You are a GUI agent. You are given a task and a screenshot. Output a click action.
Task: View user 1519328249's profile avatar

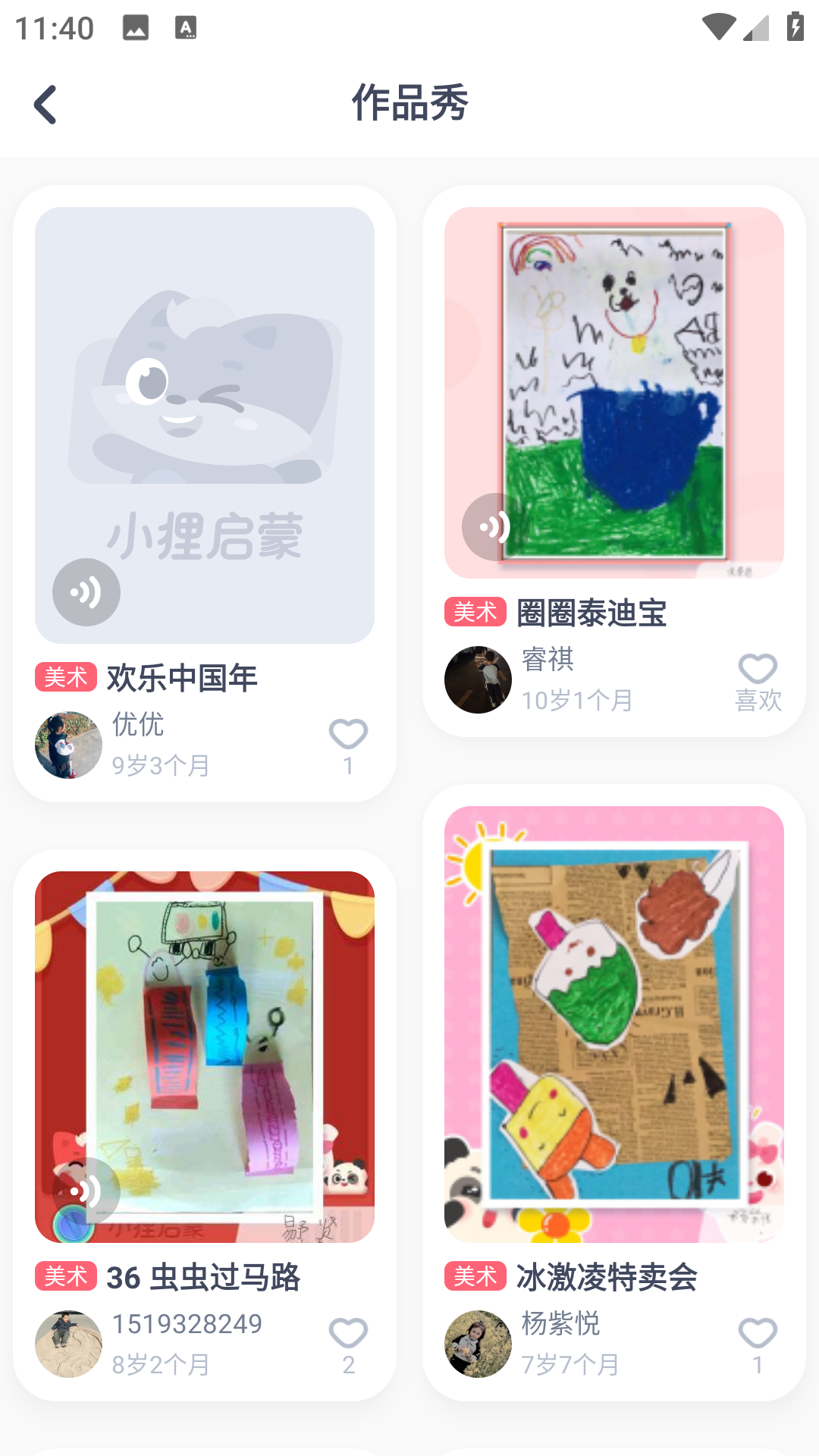(68, 1344)
